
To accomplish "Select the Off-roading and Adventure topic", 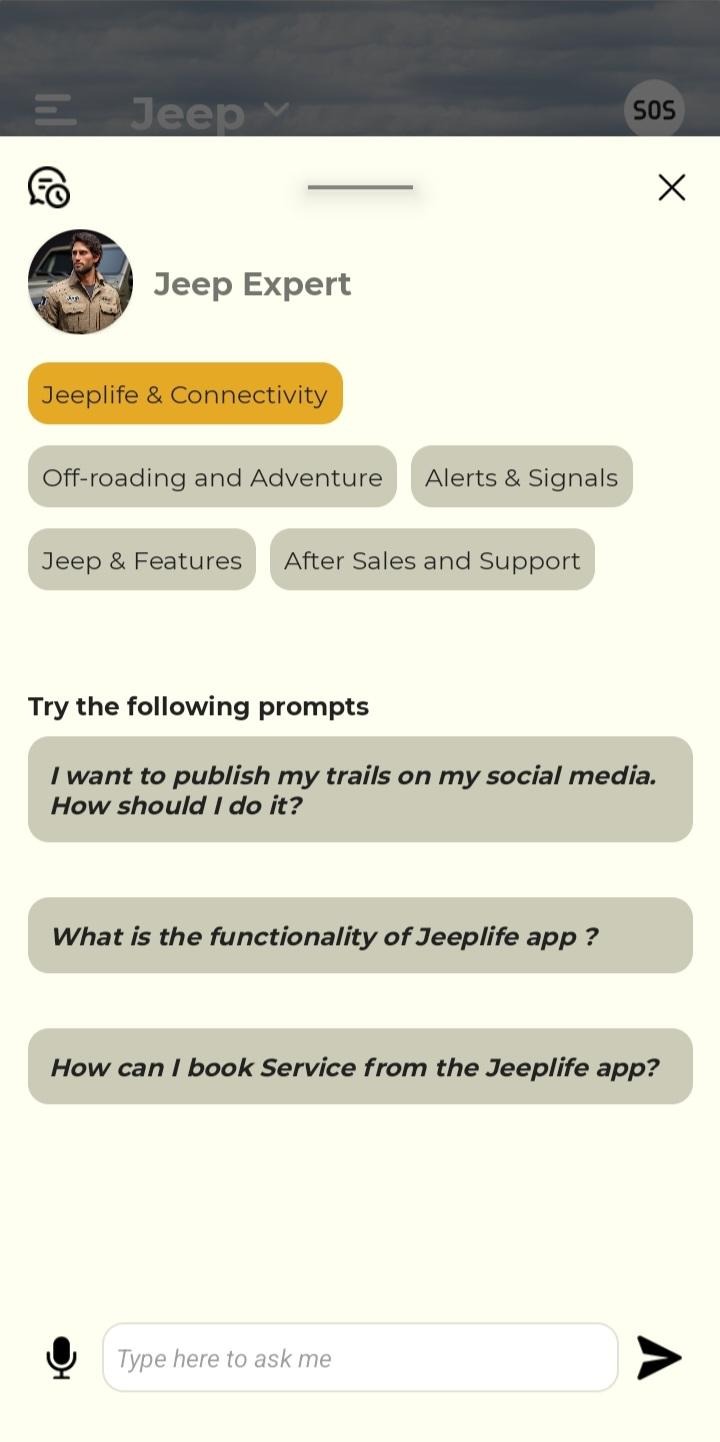I will [212, 477].
